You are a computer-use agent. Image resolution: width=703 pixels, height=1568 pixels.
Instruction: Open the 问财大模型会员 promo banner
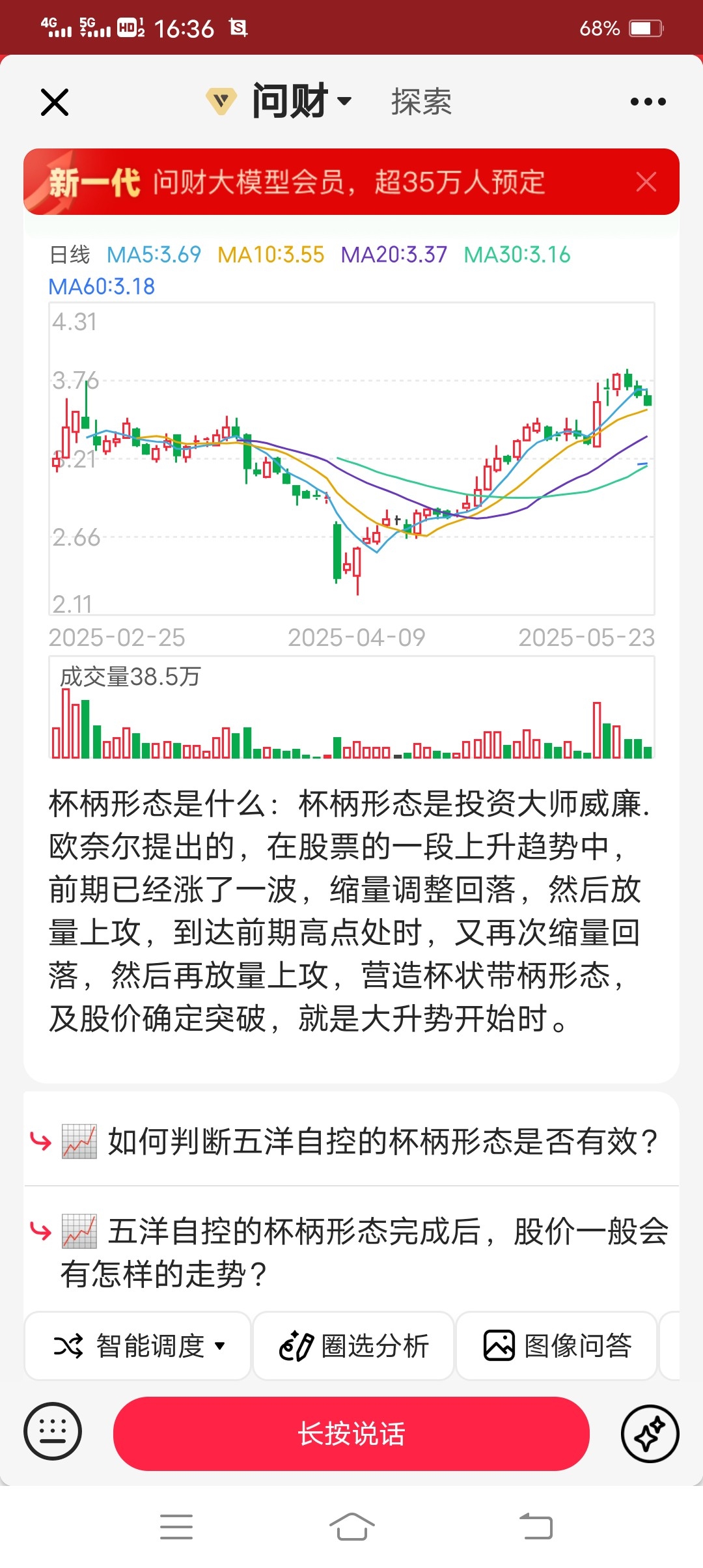pos(325,182)
